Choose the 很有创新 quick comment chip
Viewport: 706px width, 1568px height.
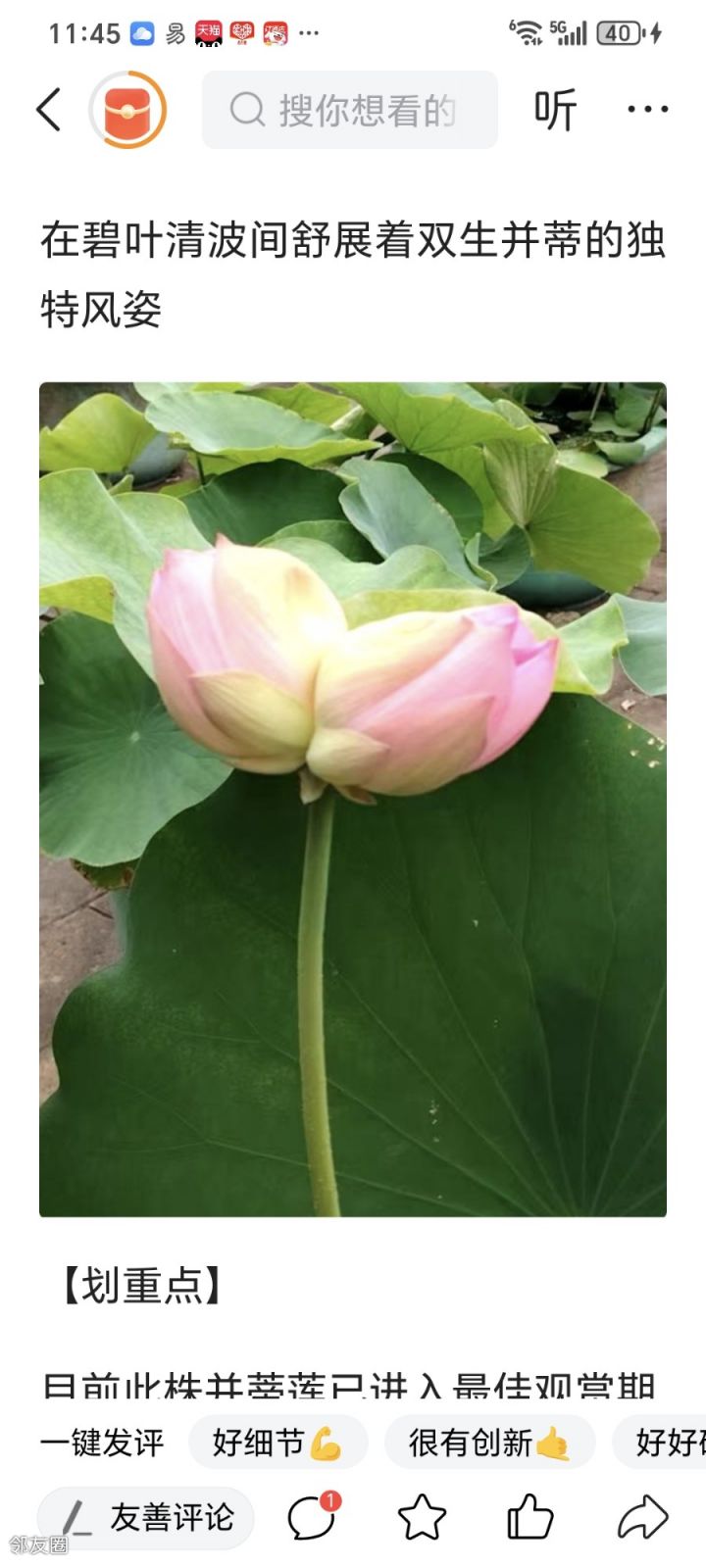click(489, 1443)
